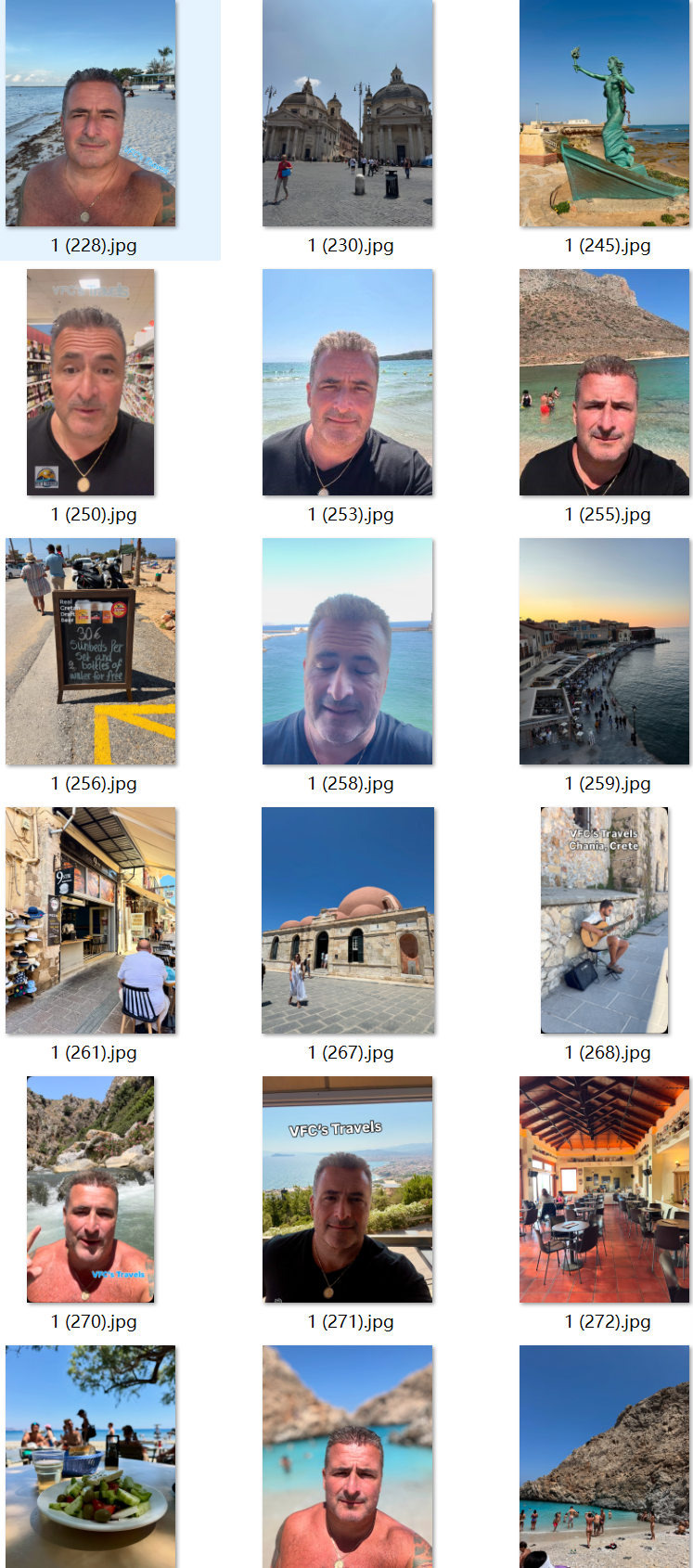Open thumbnail 1 (250).jpg
Screen dimensions: 693x1568
(91, 382)
